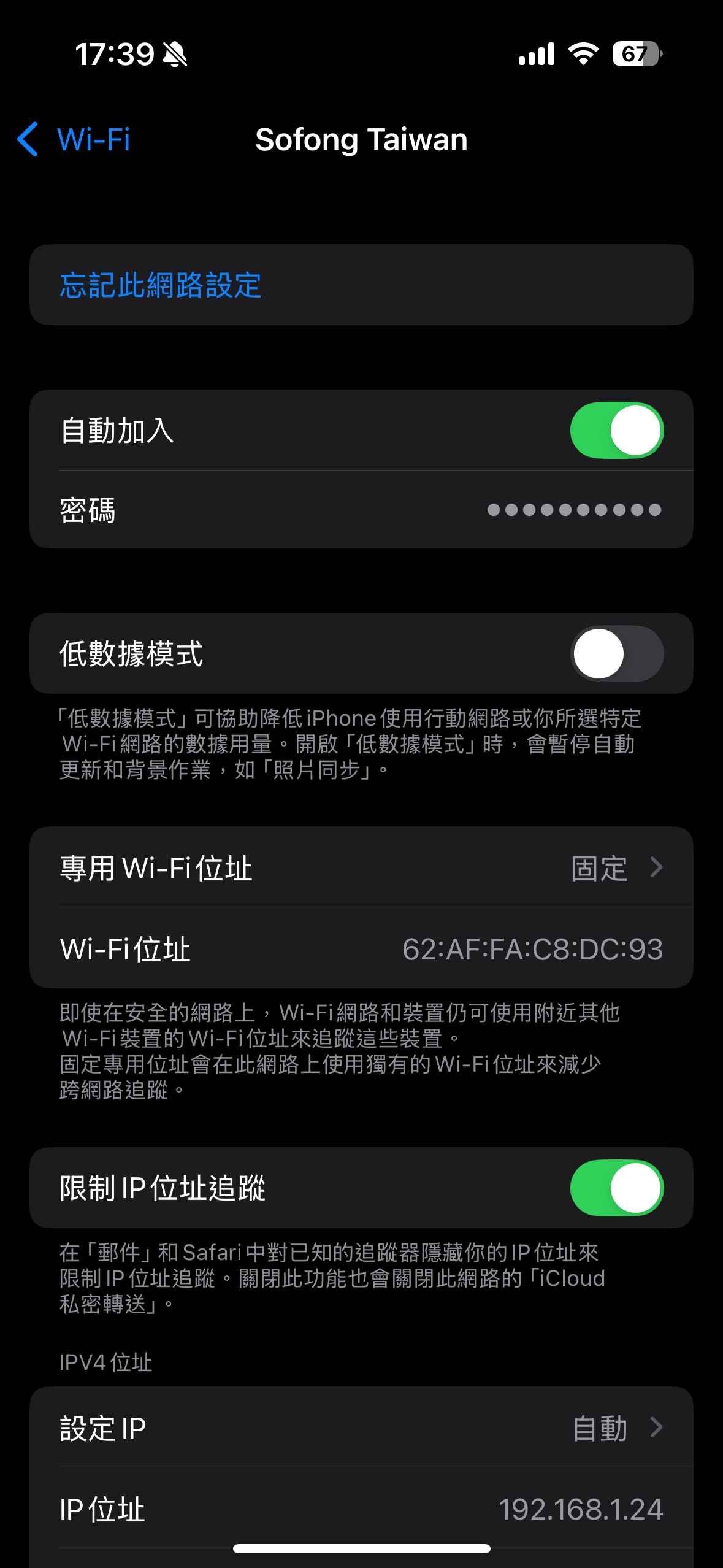
Task: Enable the 低數據模式 switch
Action: click(616, 653)
